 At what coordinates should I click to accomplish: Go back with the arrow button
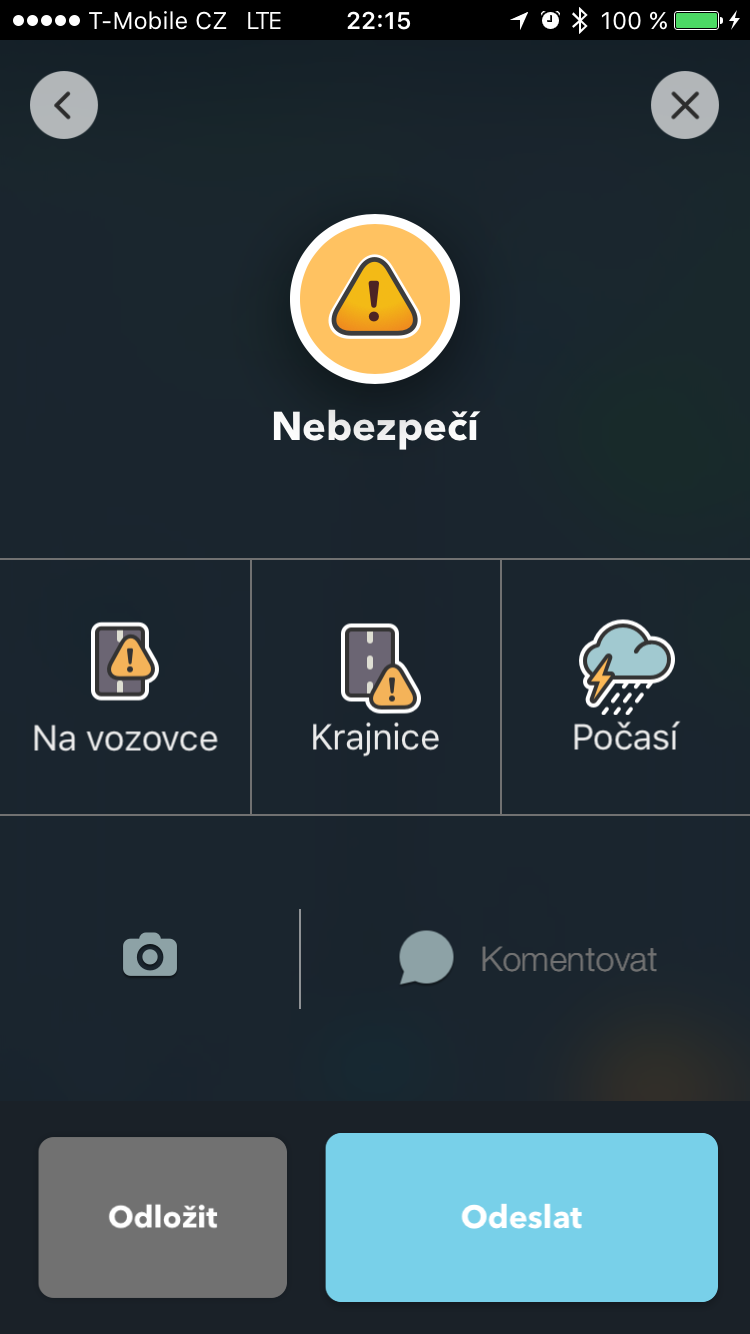pyautogui.click(x=64, y=105)
